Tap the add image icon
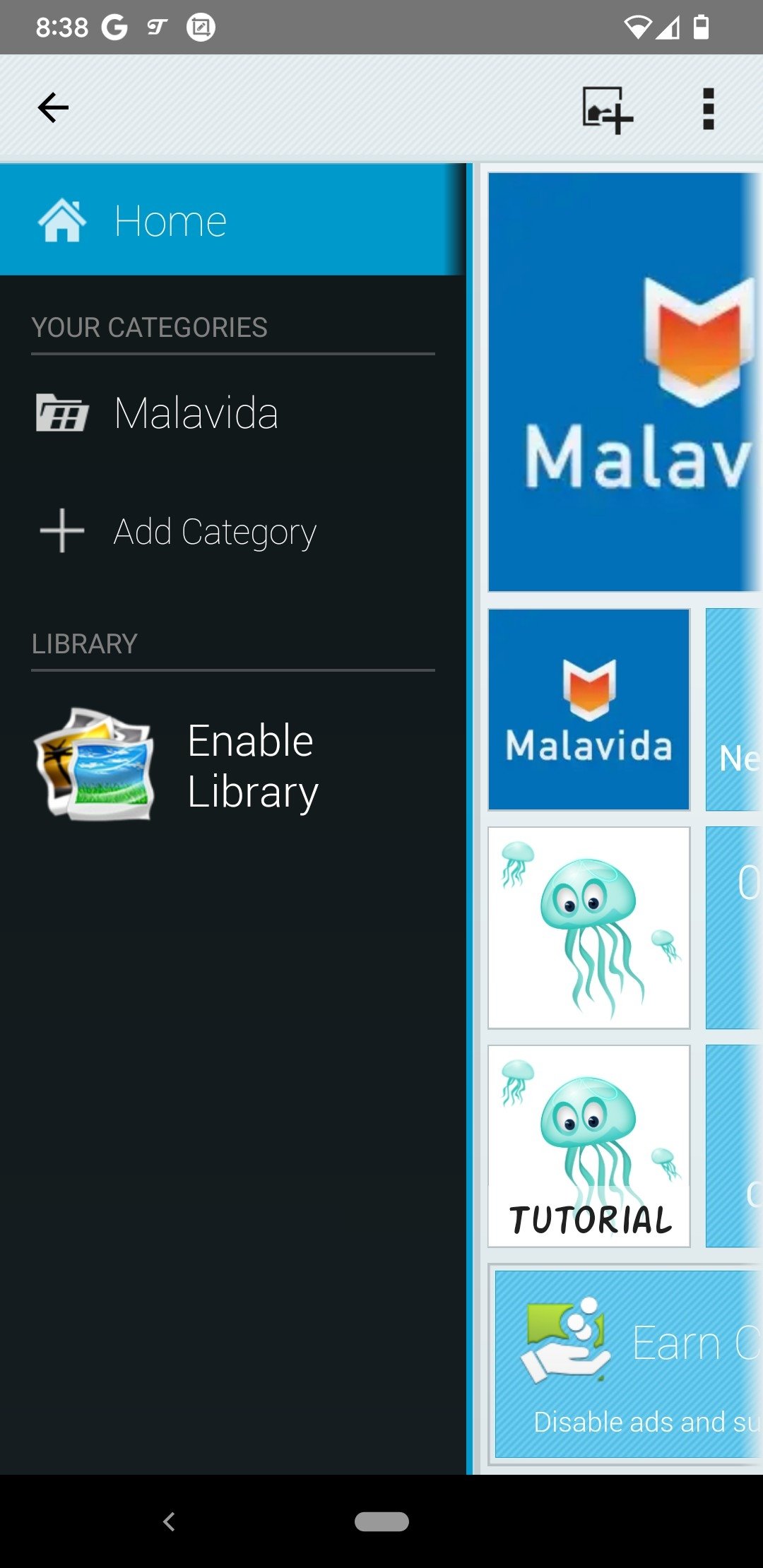The image size is (763, 1568). coord(608,109)
